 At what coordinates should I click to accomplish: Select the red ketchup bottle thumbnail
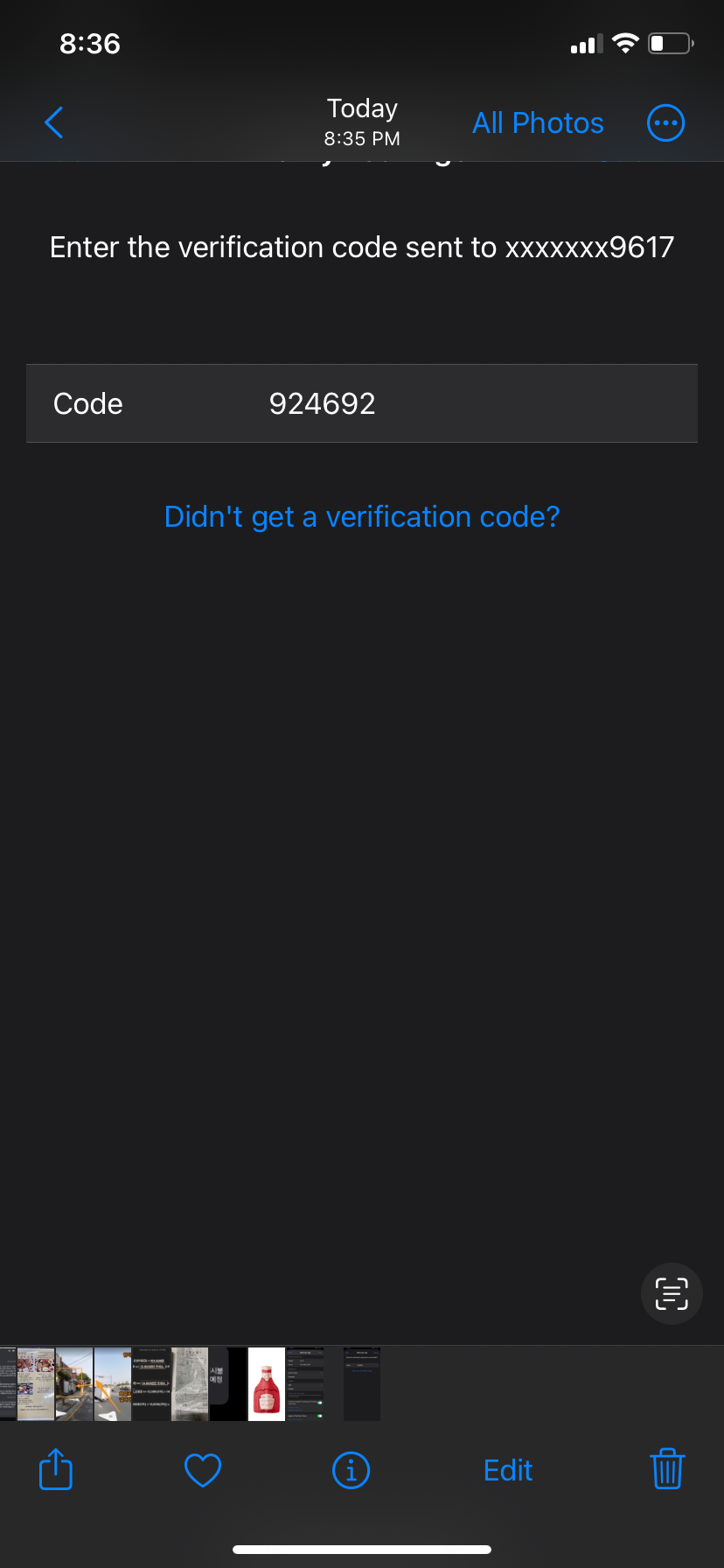tap(267, 1385)
